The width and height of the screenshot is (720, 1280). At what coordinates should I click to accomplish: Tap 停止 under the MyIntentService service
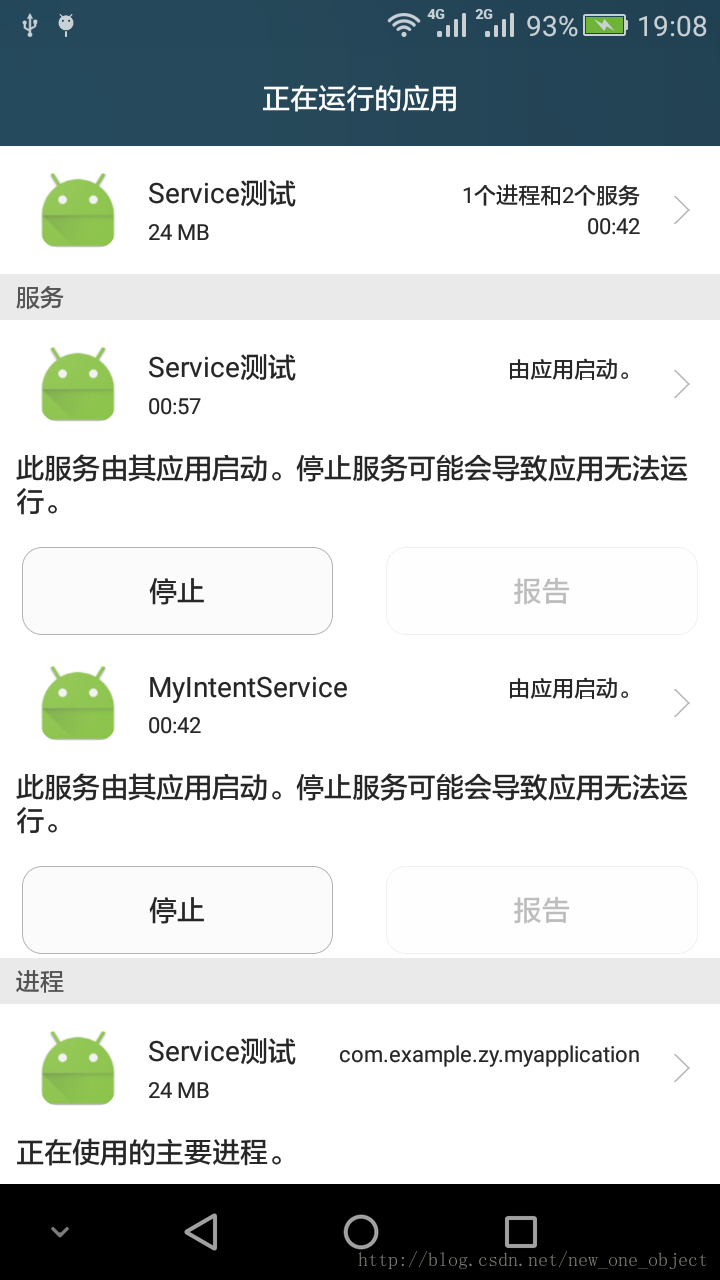[x=177, y=910]
